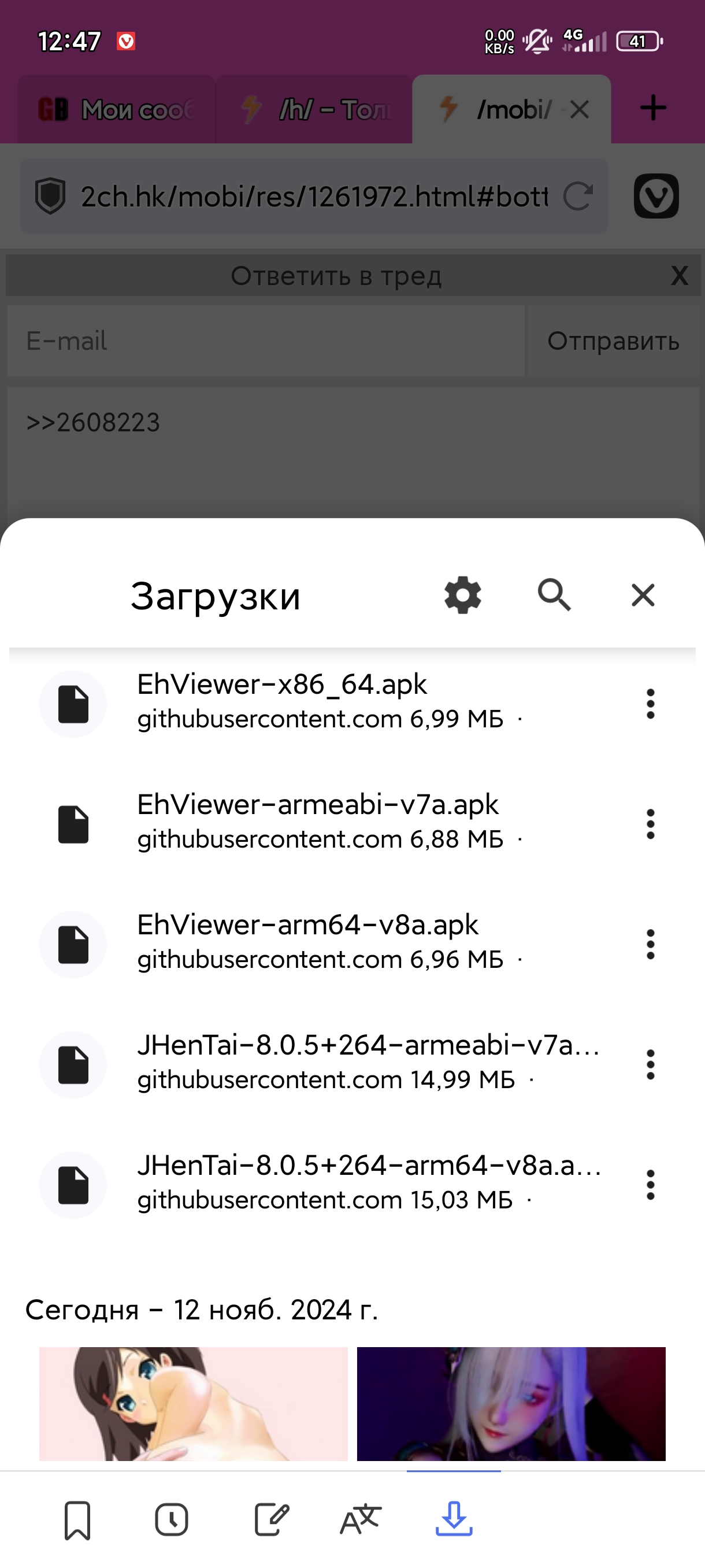Open options for JHenTai arm64-v8a file
The width and height of the screenshot is (705, 1568).
(x=650, y=1185)
